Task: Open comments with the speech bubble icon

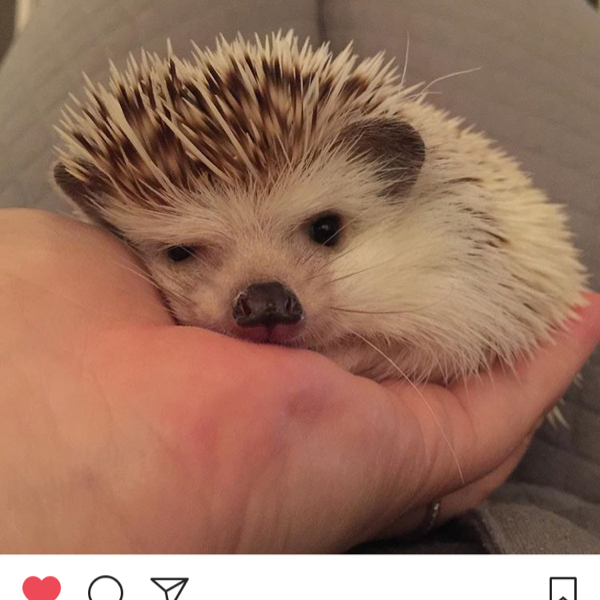Action: (x=106, y=590)
